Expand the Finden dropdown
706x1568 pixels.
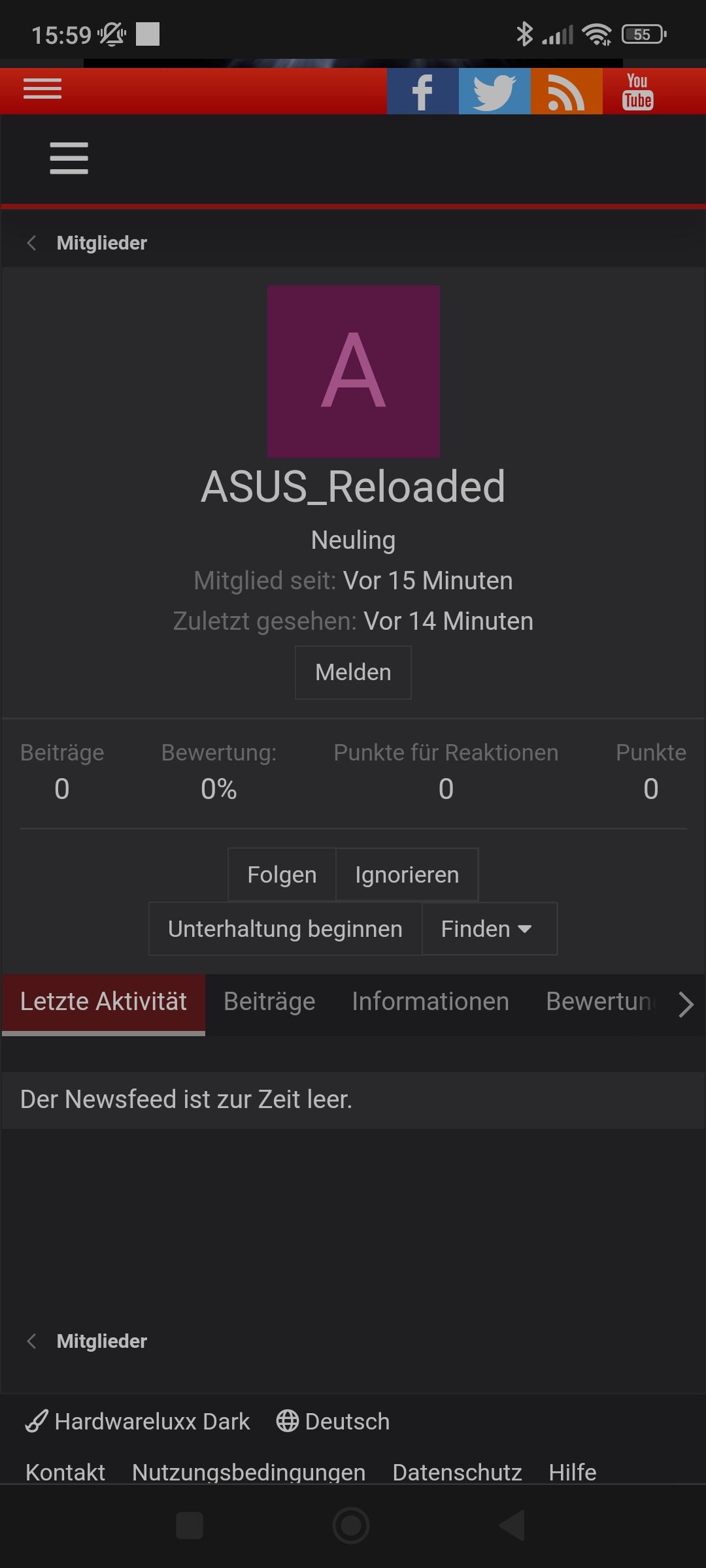click(x=489, y=929)
